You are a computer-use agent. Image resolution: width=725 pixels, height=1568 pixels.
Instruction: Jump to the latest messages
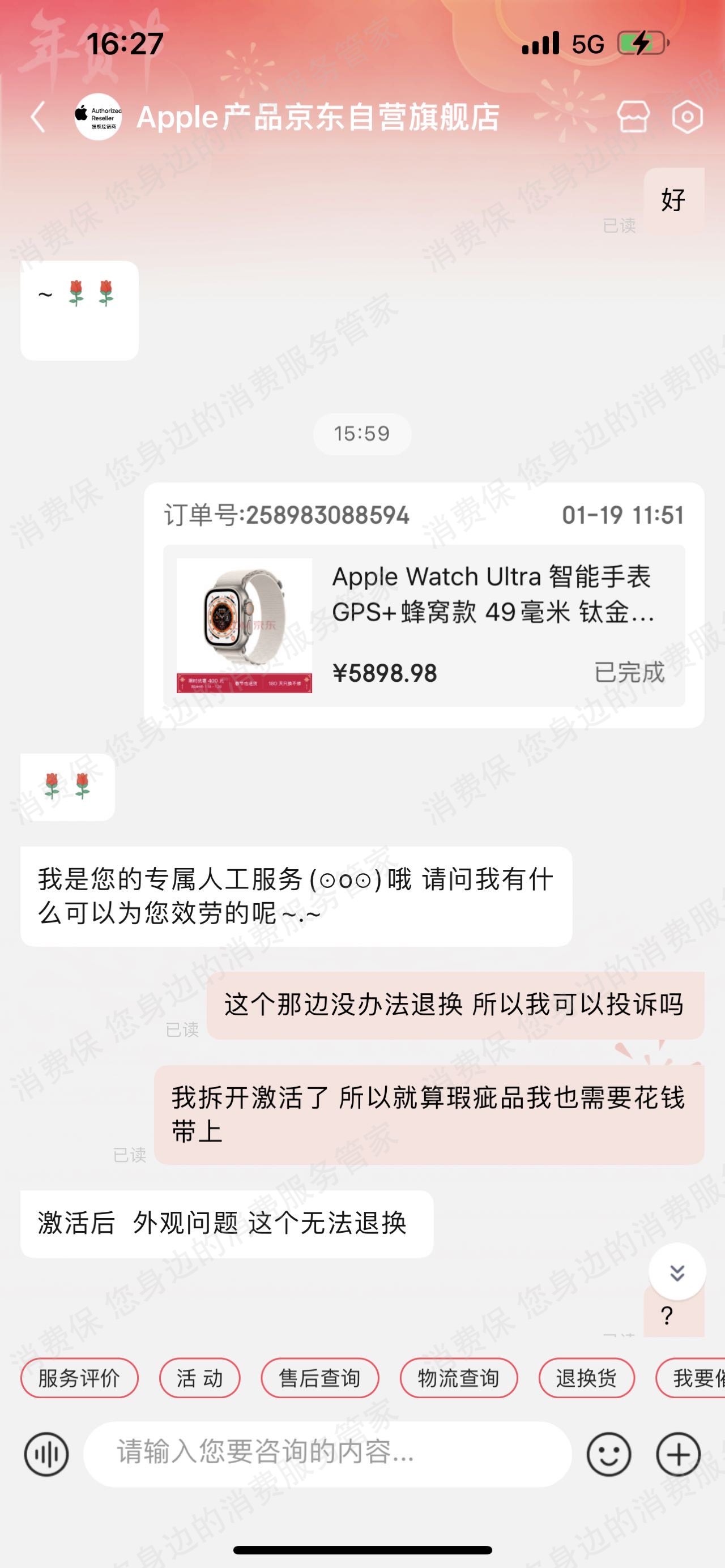677,1272
